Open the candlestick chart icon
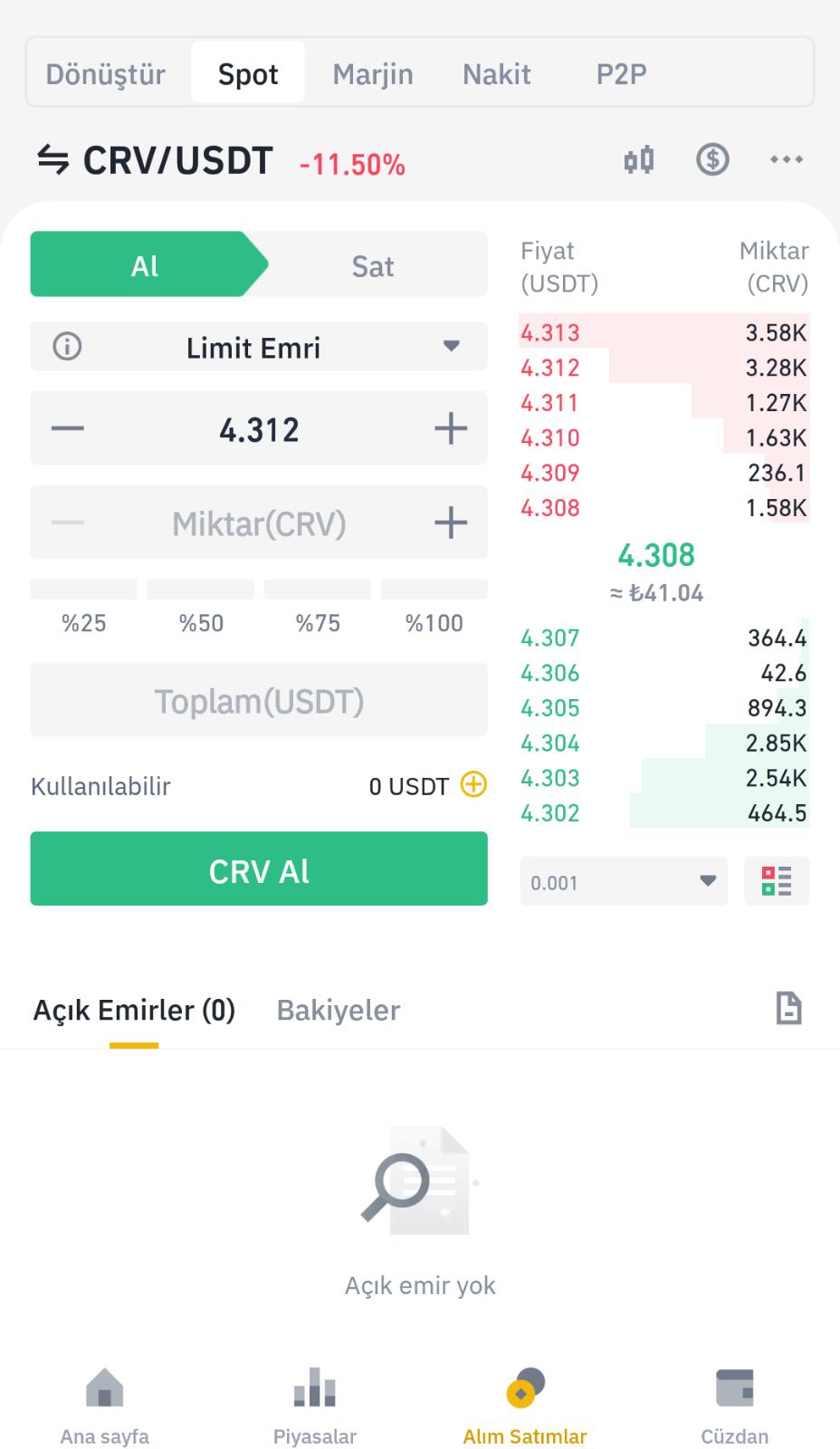The width and height of the screenshot is (840, 1449). click(639, 160)
